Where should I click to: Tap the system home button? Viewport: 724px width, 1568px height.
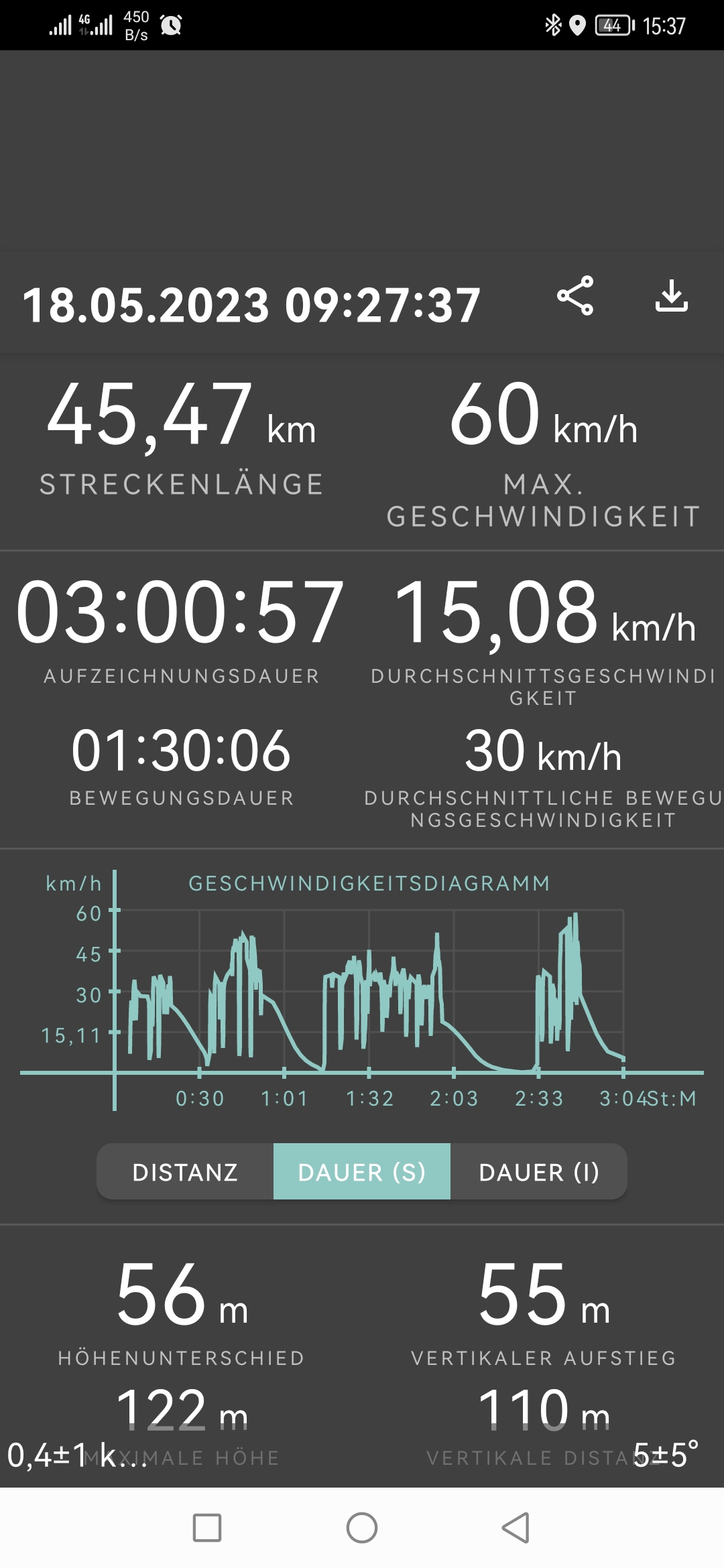coord(362,1528)
